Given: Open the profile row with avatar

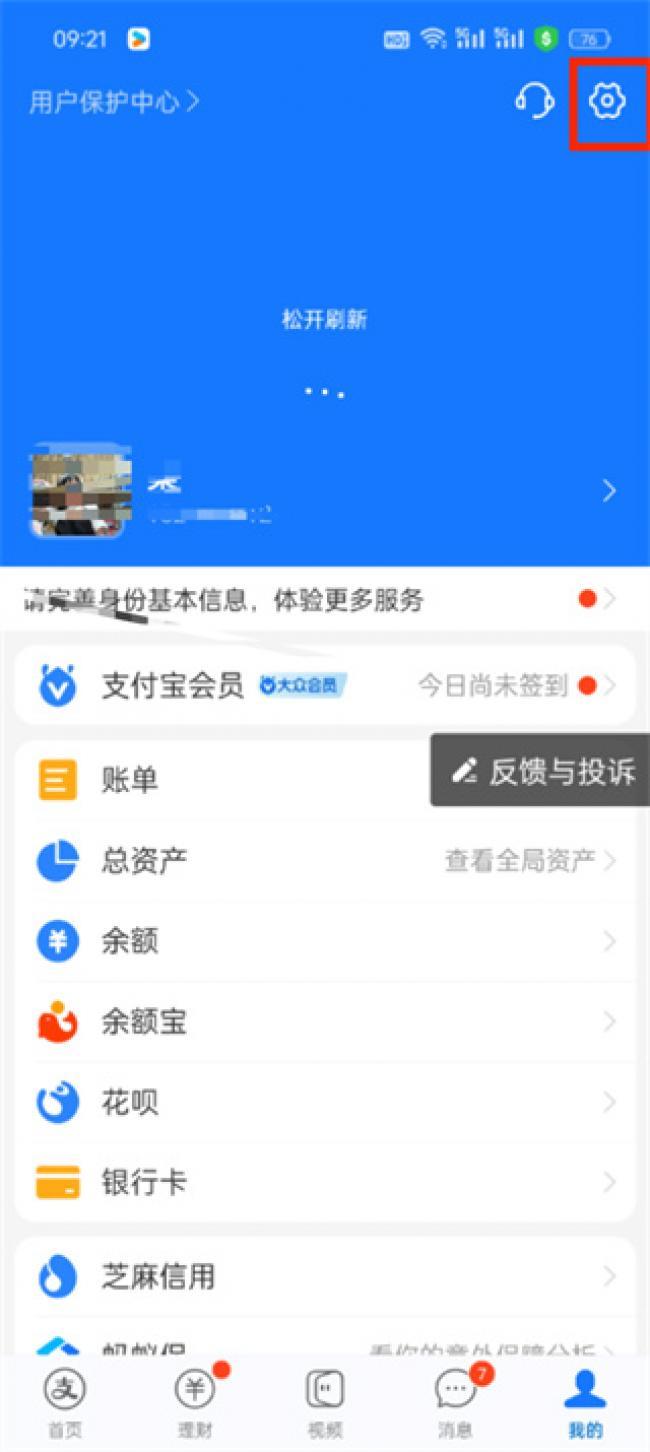Looking at the screenshot, I should click(x=324, y=492).
